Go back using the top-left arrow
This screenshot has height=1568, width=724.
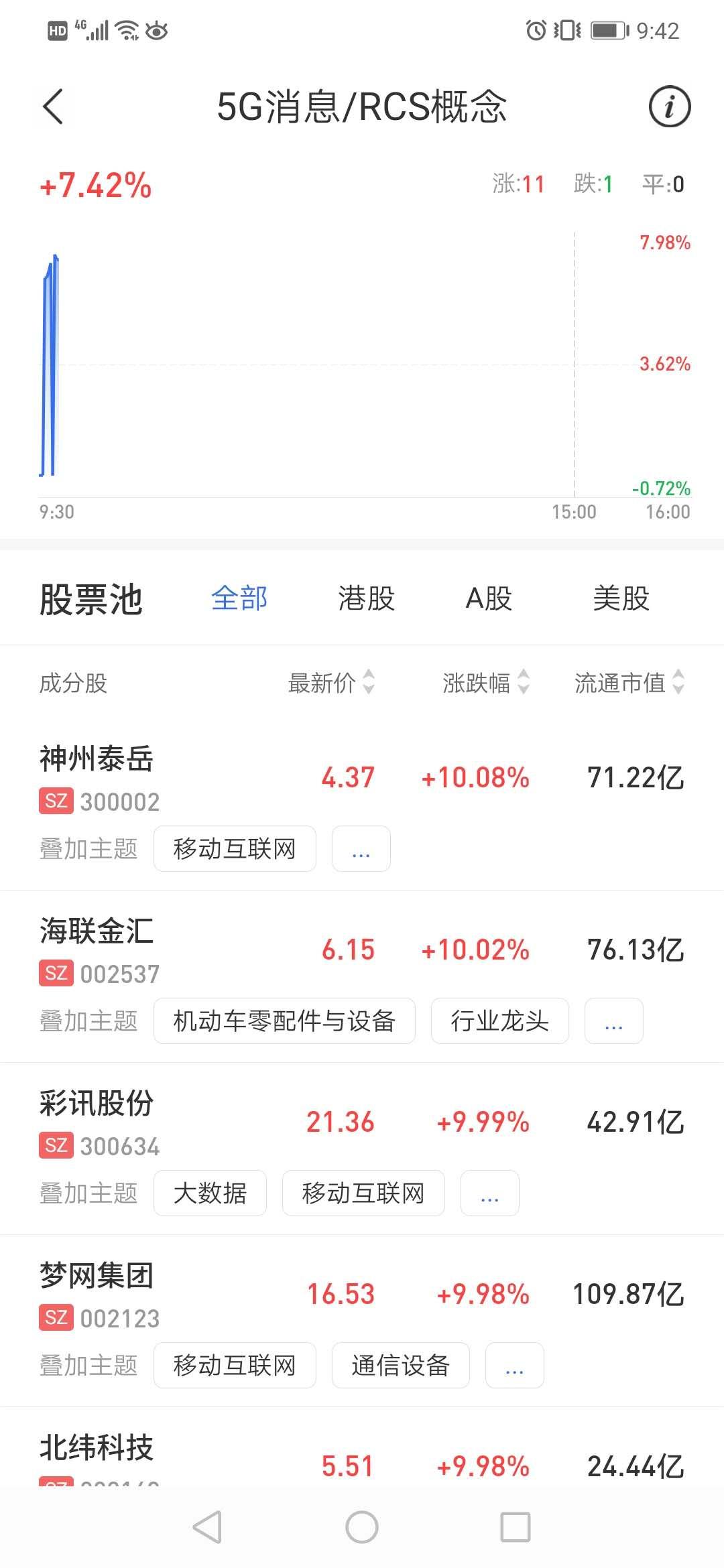point(53,107)
